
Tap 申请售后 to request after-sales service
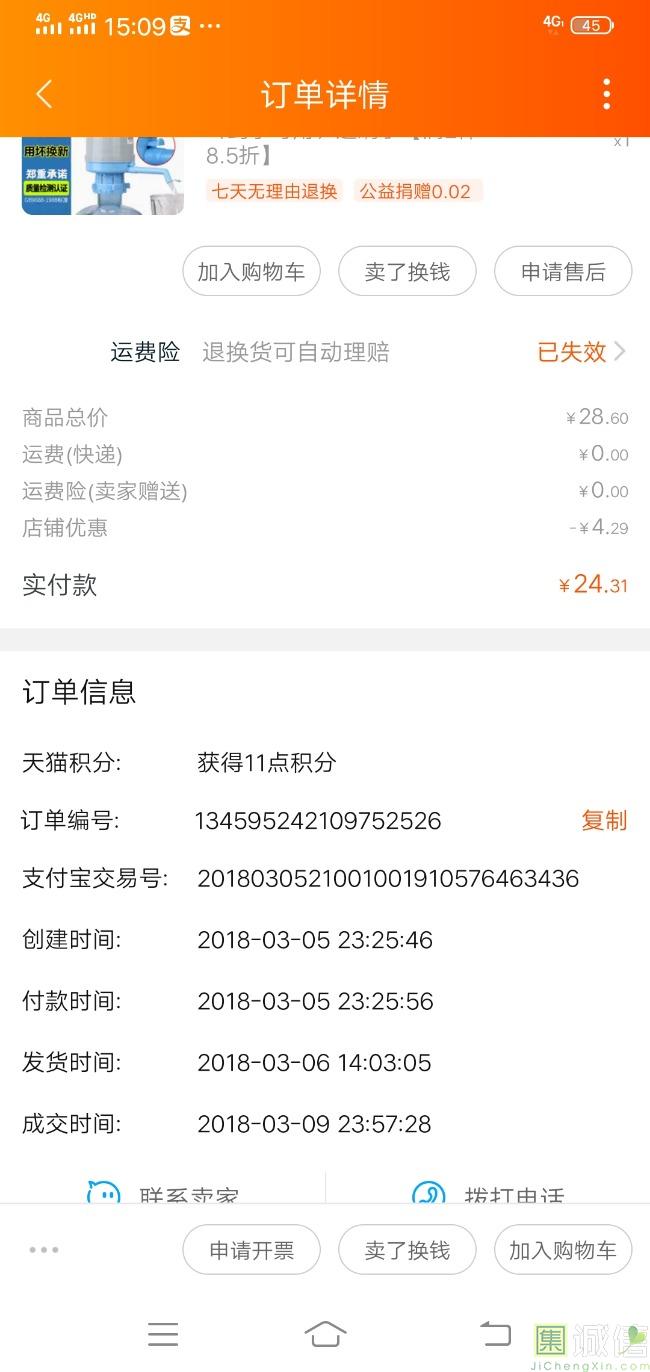point(563,272)
